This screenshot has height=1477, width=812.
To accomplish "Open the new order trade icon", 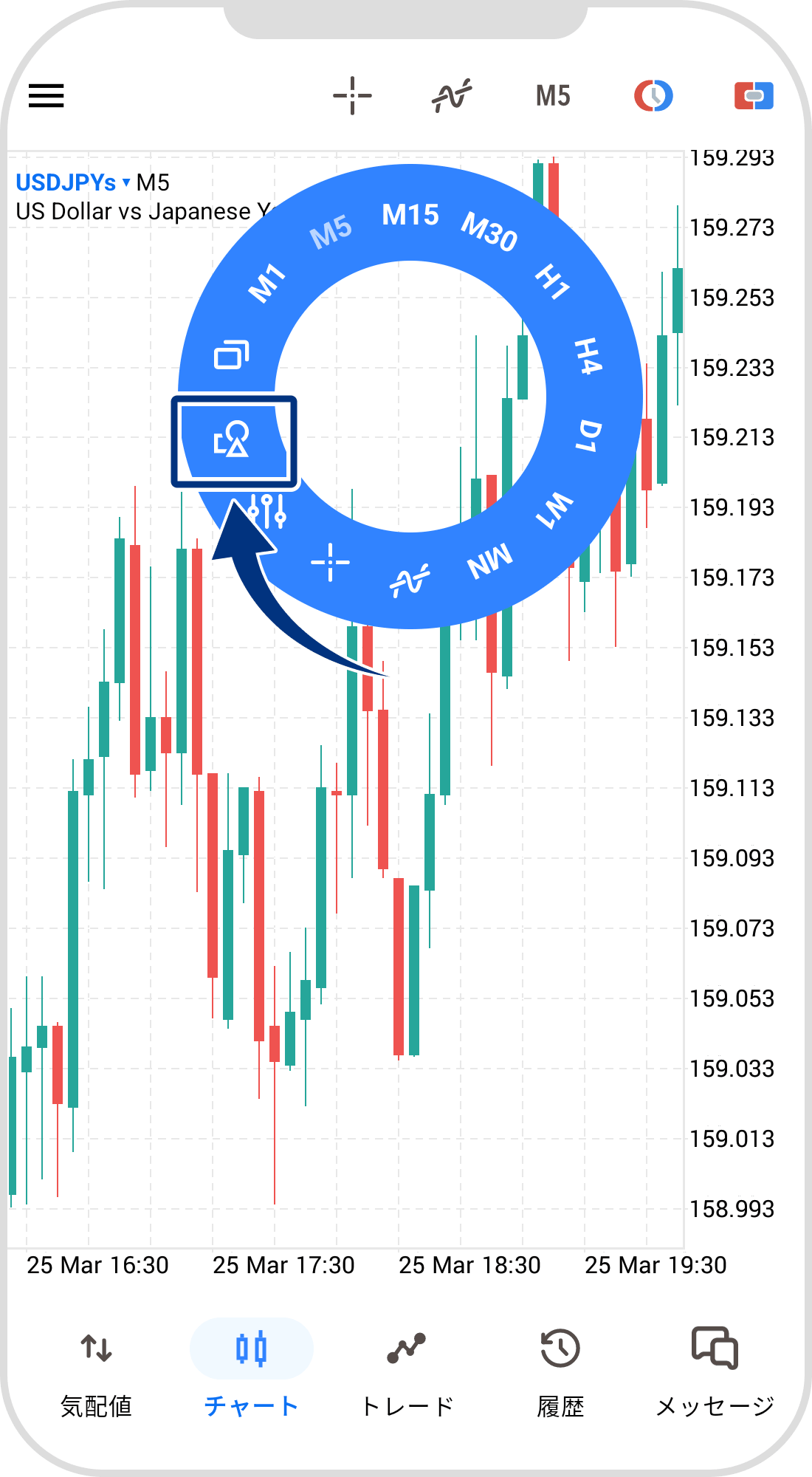I will point(754,96).
